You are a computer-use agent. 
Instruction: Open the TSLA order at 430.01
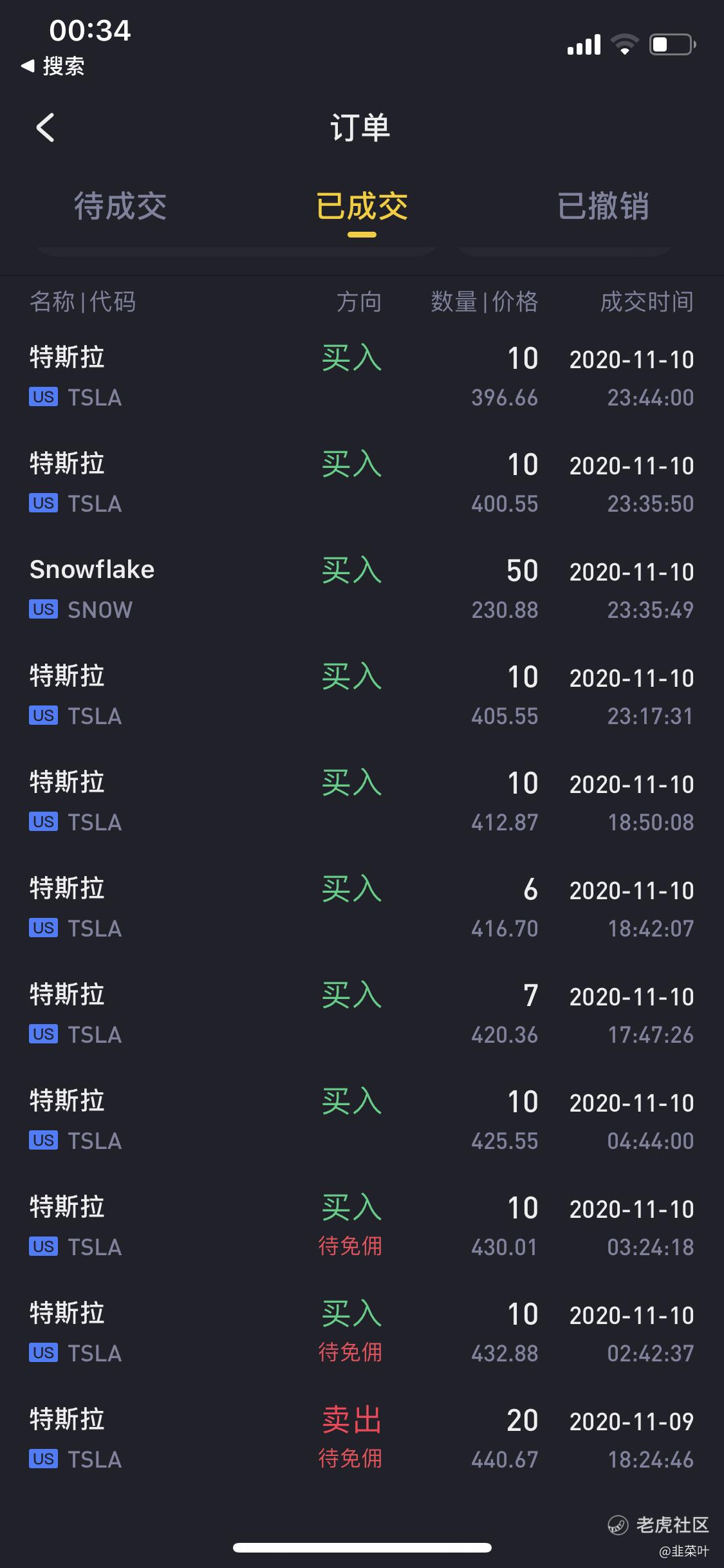coord(362,1226)
